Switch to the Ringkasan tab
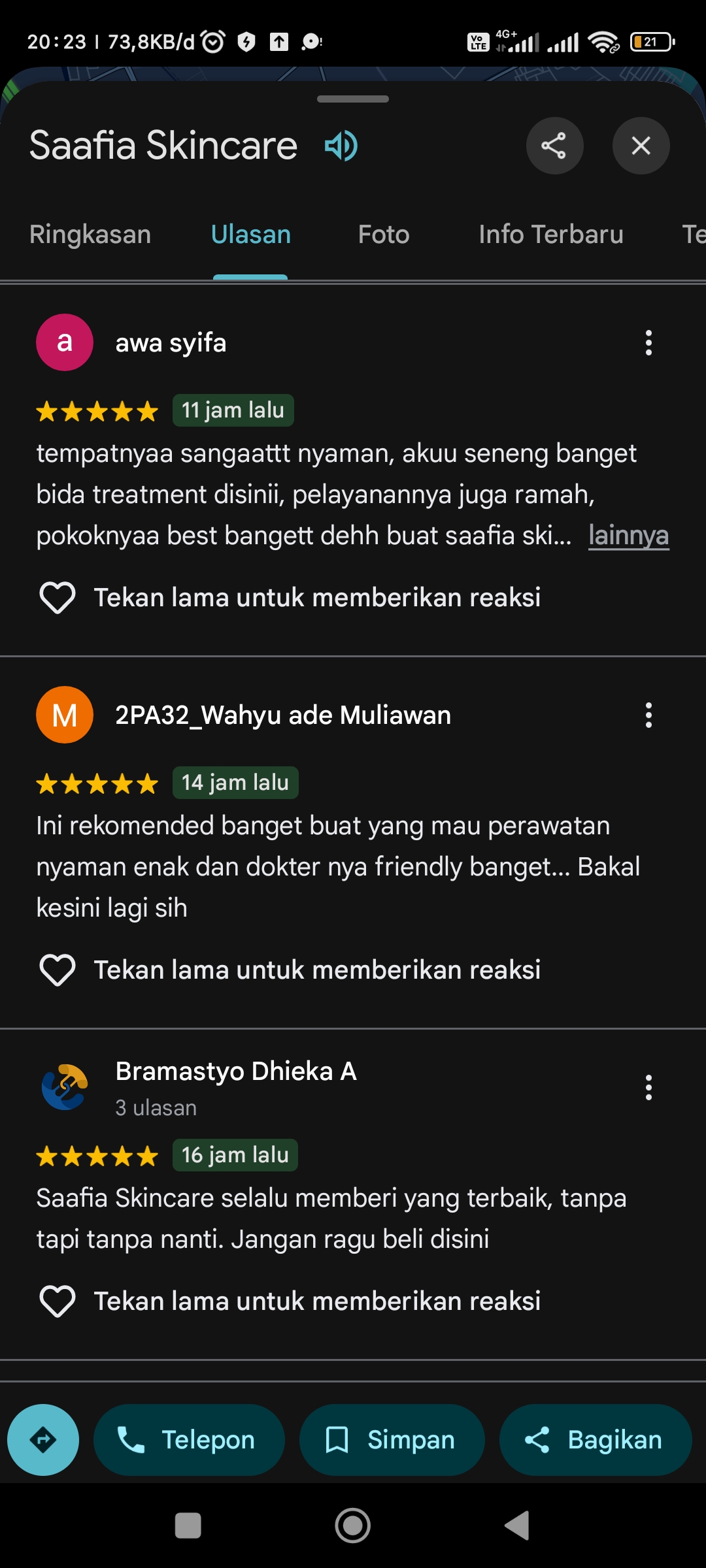 [90, 234]
